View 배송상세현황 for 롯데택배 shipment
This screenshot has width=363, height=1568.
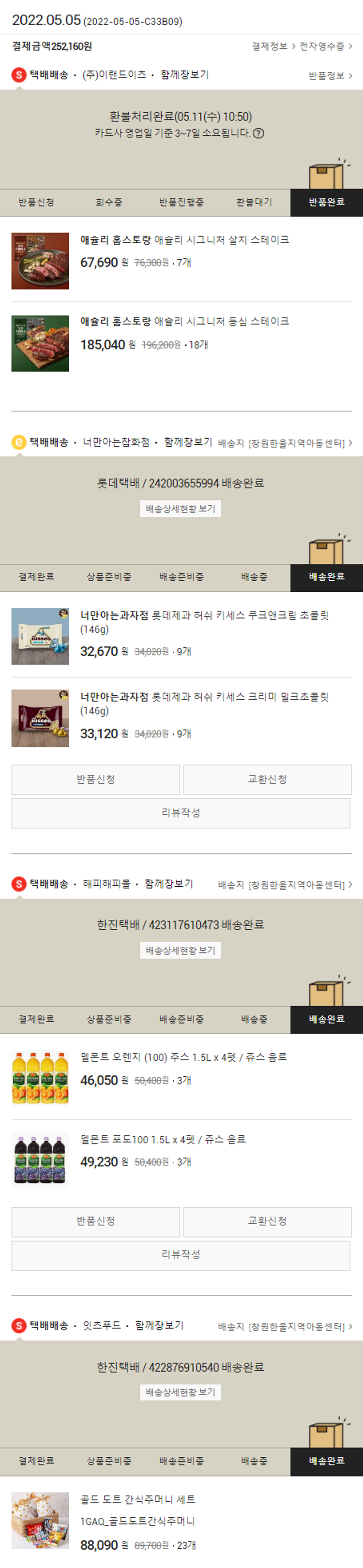click(x=180, y=509)
